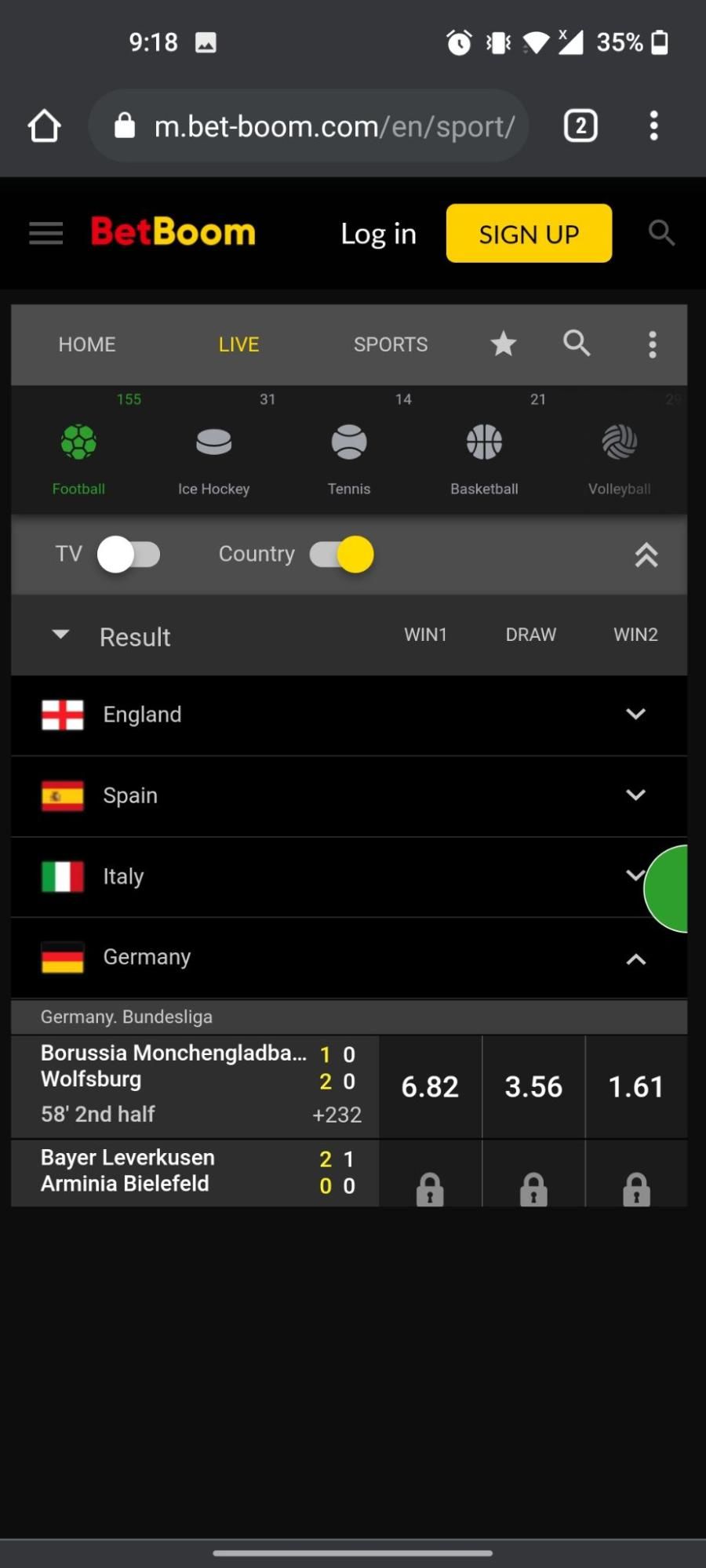Collapse filters with double-chevron up
The height and width of the screenshot is (1568, 706).
point(646,555)
